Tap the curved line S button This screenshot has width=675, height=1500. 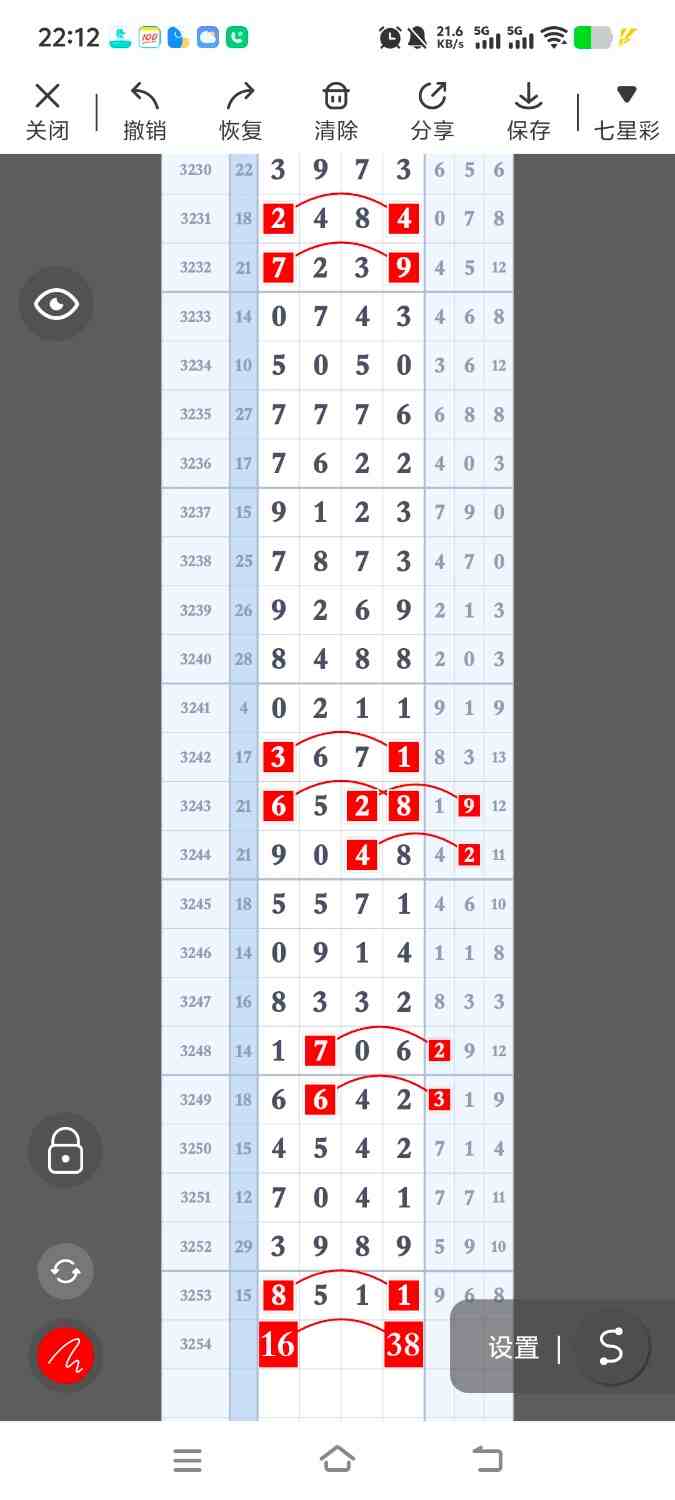(611, 1347)
